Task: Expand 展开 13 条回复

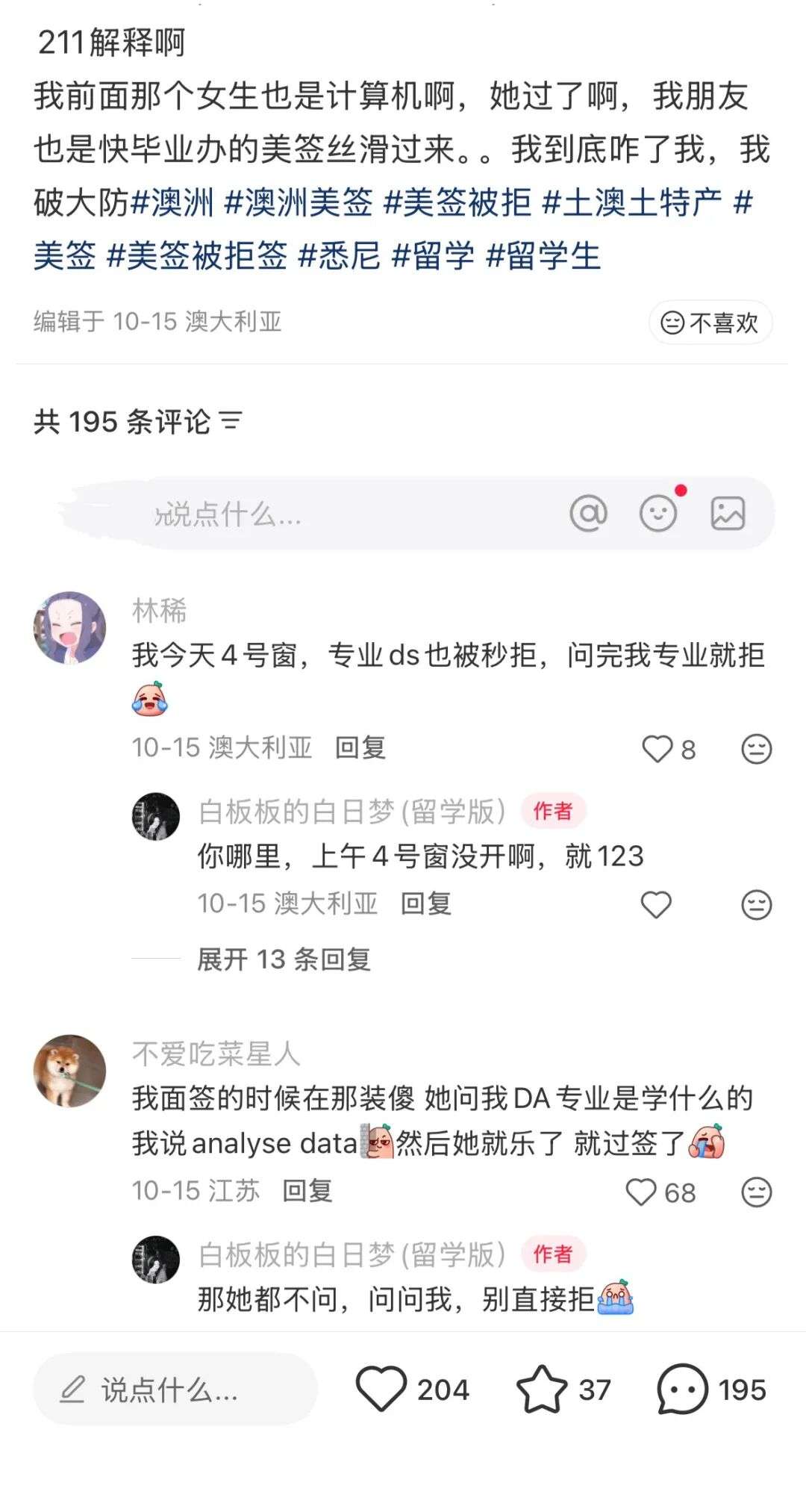Action: coord(284,959)
